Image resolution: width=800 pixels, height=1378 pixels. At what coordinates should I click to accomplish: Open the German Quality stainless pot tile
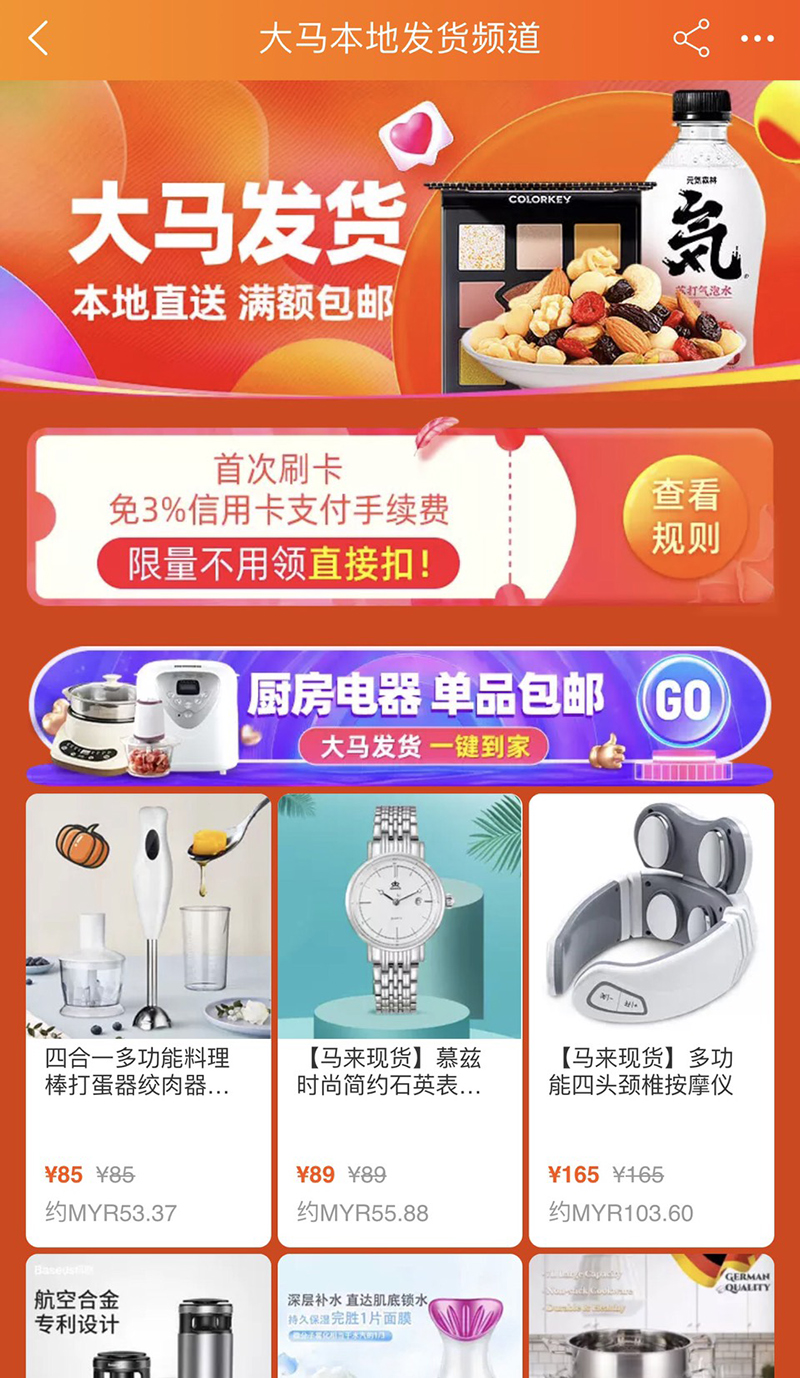[651, 1316]
